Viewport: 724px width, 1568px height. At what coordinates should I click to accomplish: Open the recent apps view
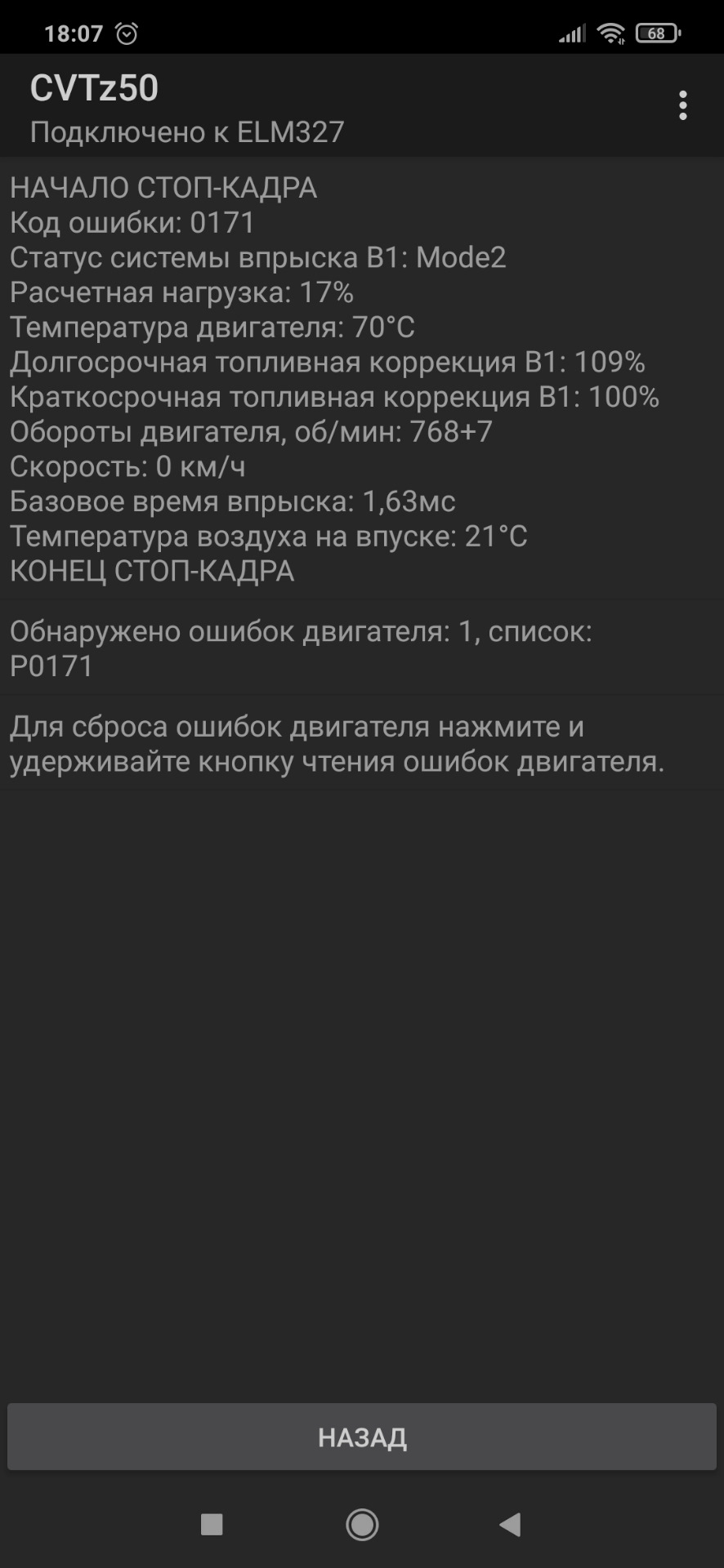click(212, 1524)
